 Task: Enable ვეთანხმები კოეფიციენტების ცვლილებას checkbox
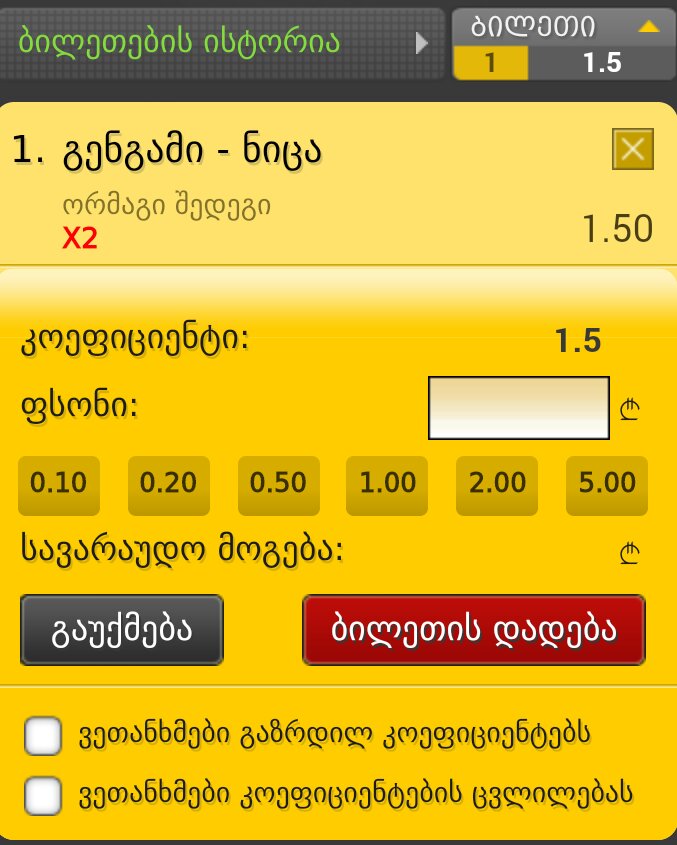43,797
